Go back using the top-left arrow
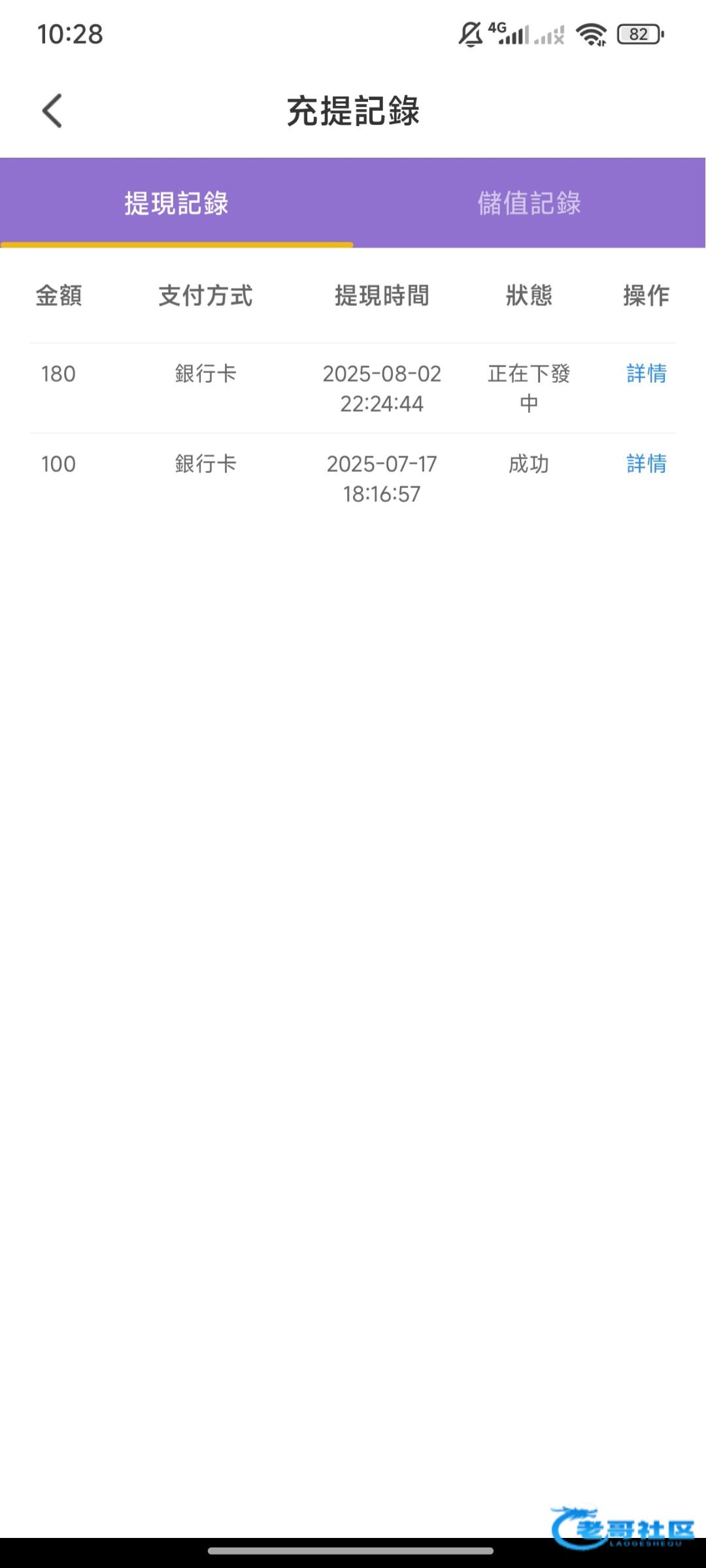 pyautogui.click(x=52, y=110)
